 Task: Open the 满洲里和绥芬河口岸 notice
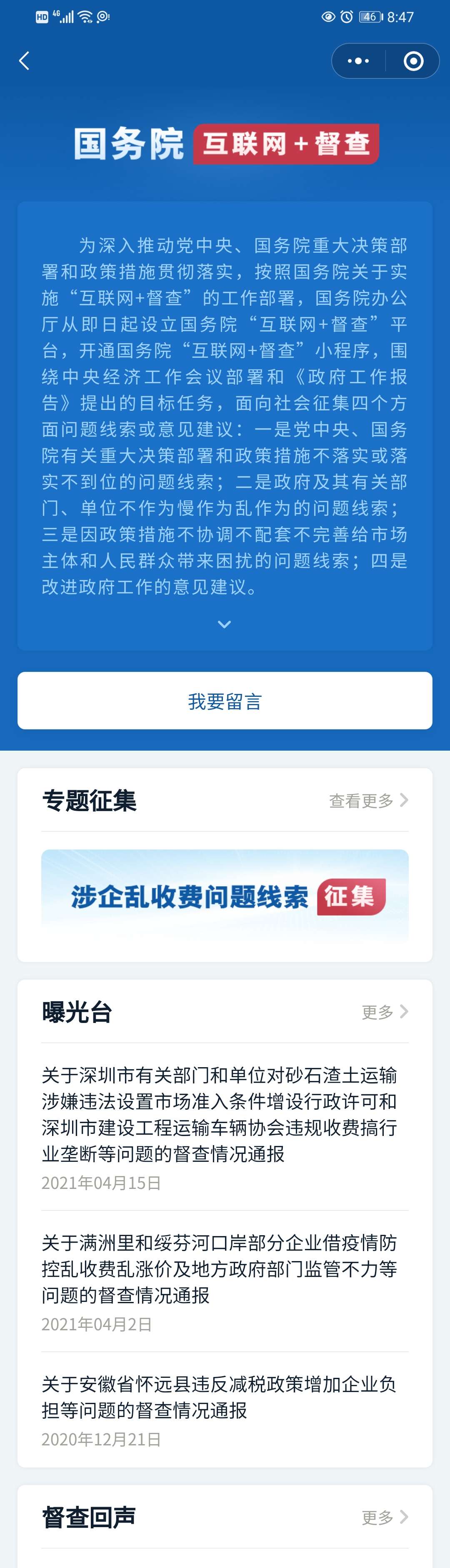[x=219, y=1269]
